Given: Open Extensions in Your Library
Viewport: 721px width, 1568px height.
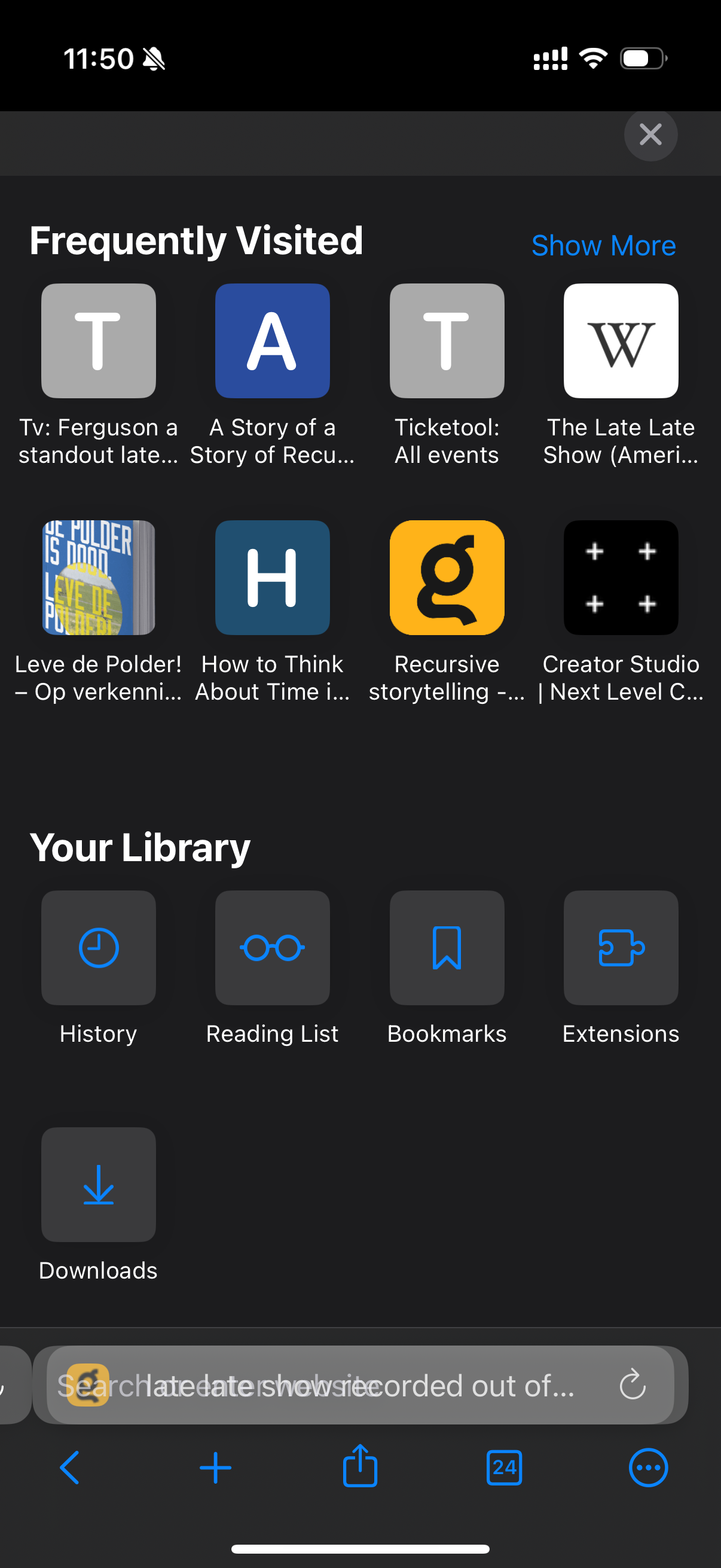Looking at the screenshot, I should [621, 947].
